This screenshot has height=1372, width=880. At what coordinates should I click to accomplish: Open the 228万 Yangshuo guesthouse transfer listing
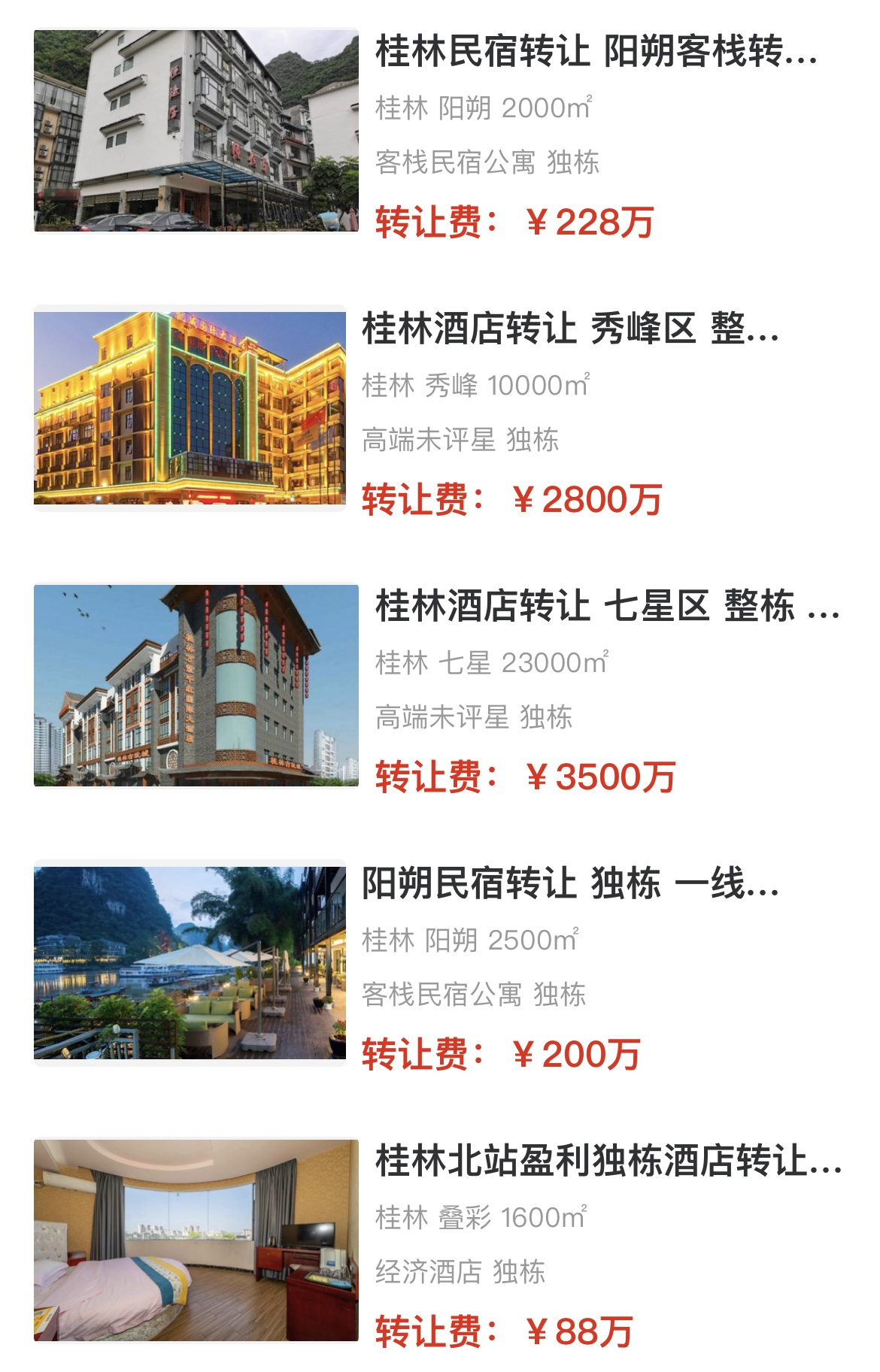coord(596,52)
